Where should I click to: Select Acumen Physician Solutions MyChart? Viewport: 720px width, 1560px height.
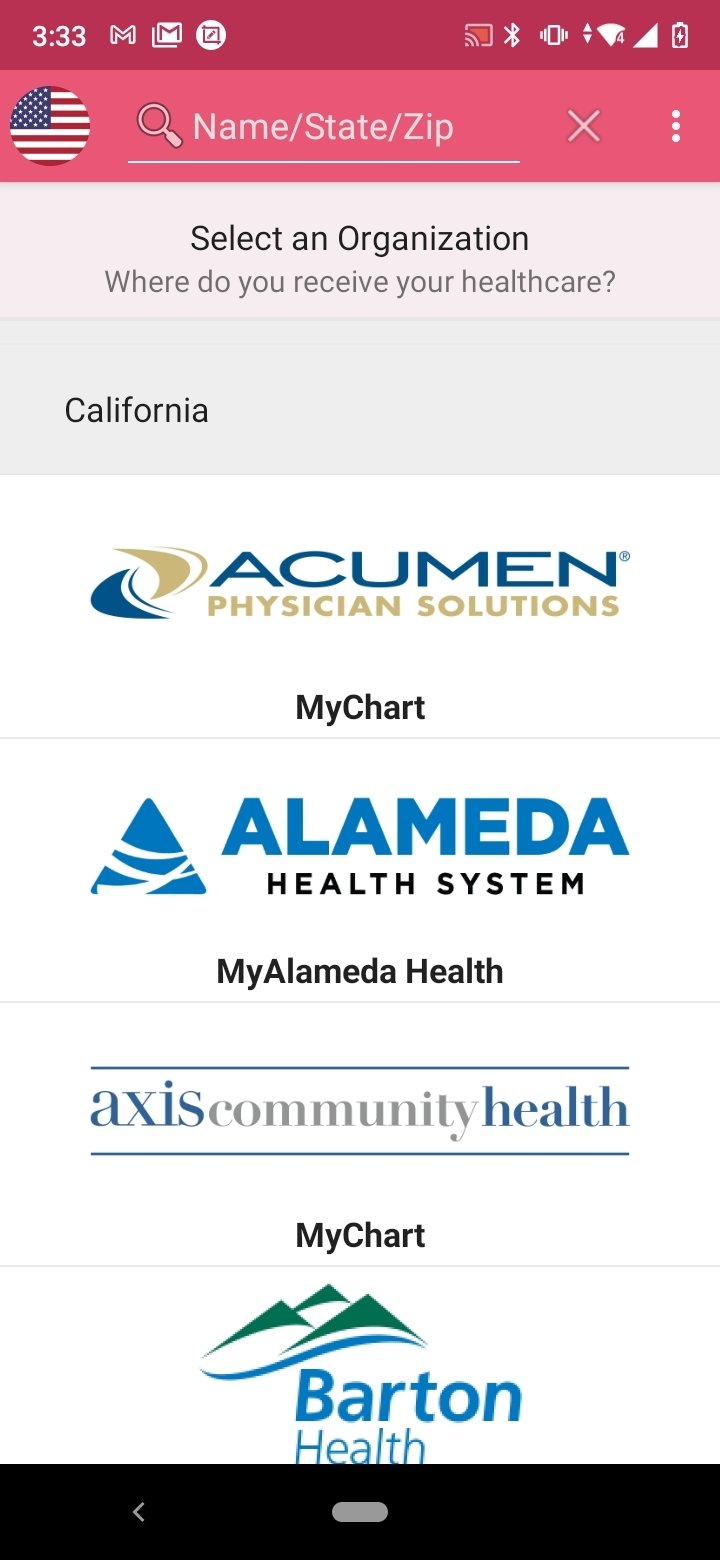(360, 607)
